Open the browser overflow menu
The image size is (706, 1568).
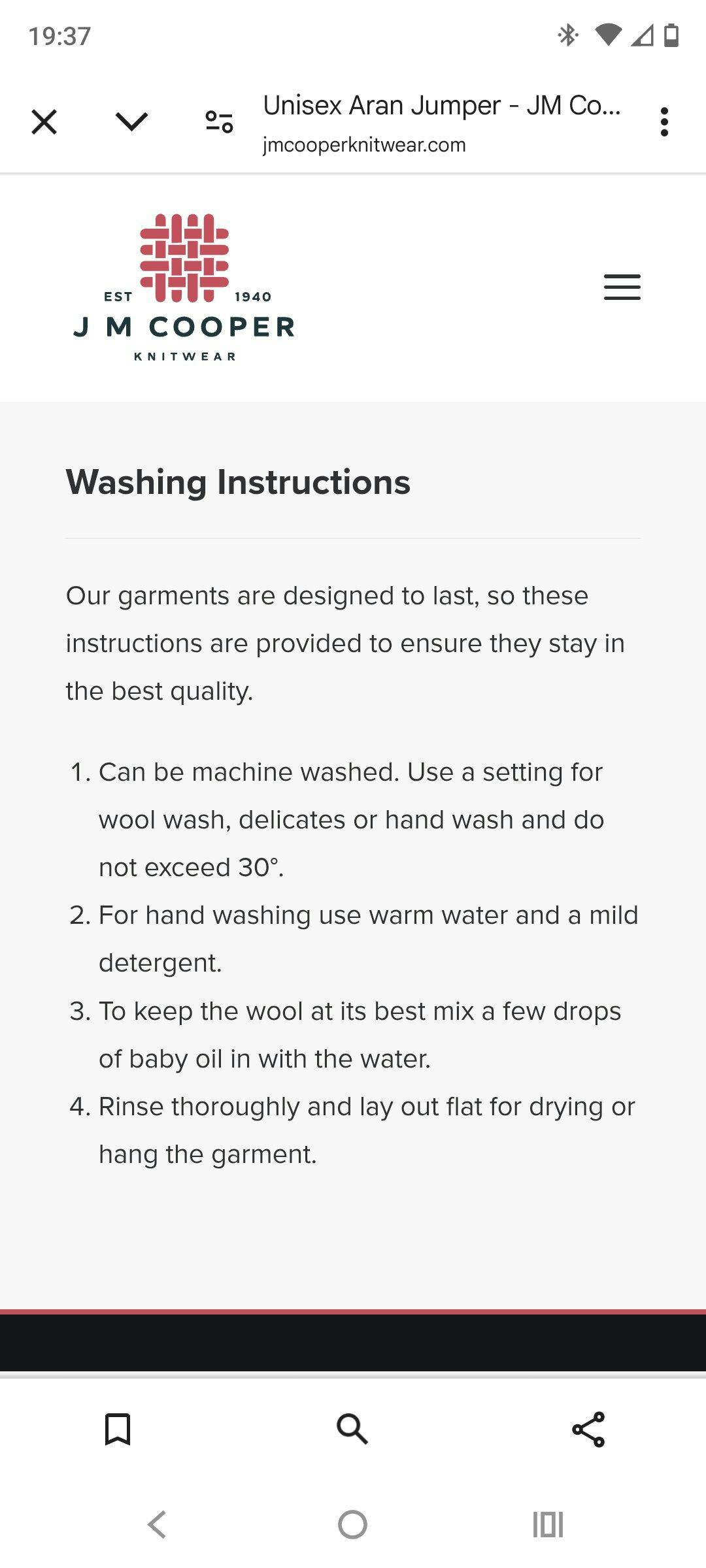pos(664,122)
